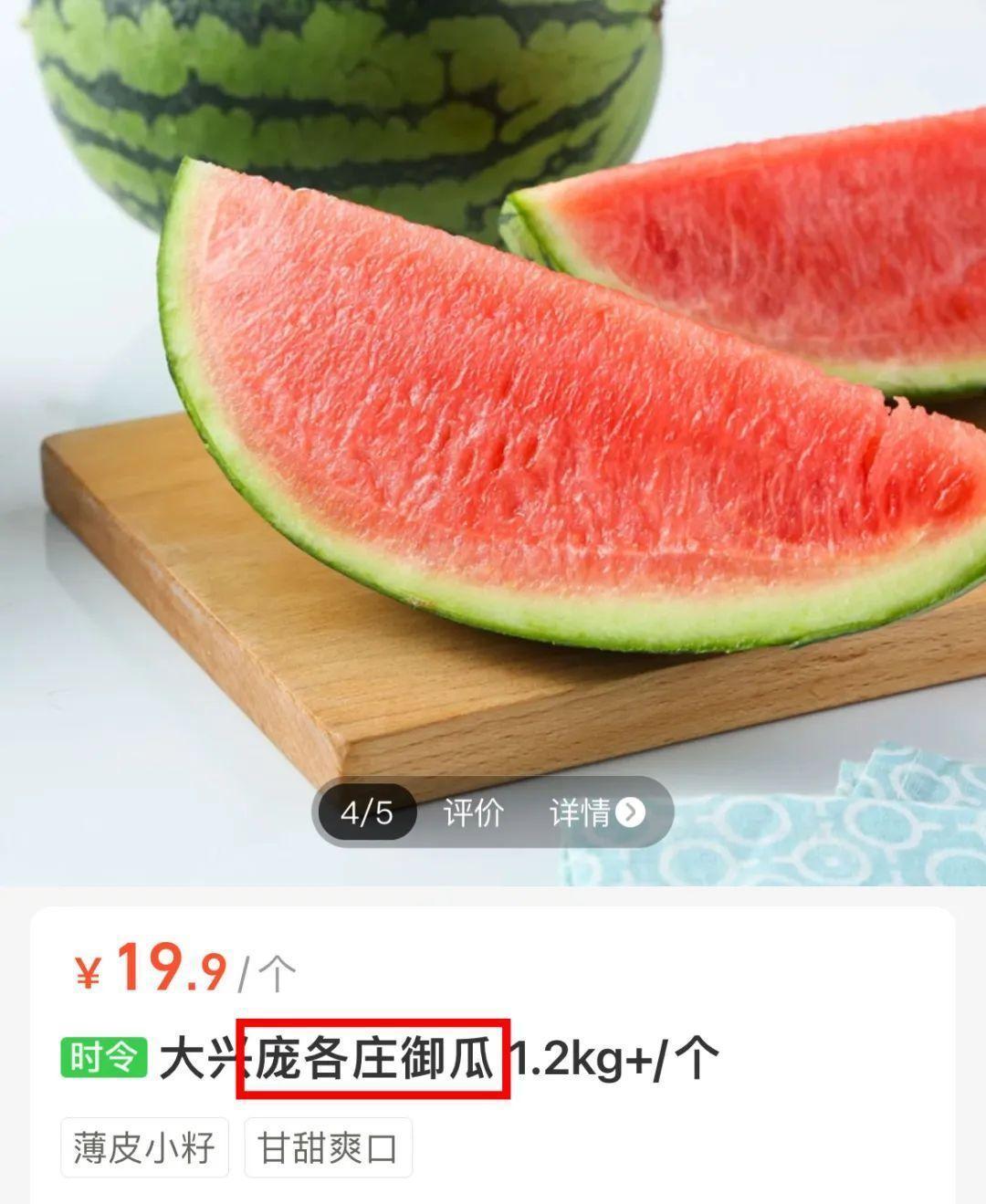Open the 评价 reviews section

(473, 811)
